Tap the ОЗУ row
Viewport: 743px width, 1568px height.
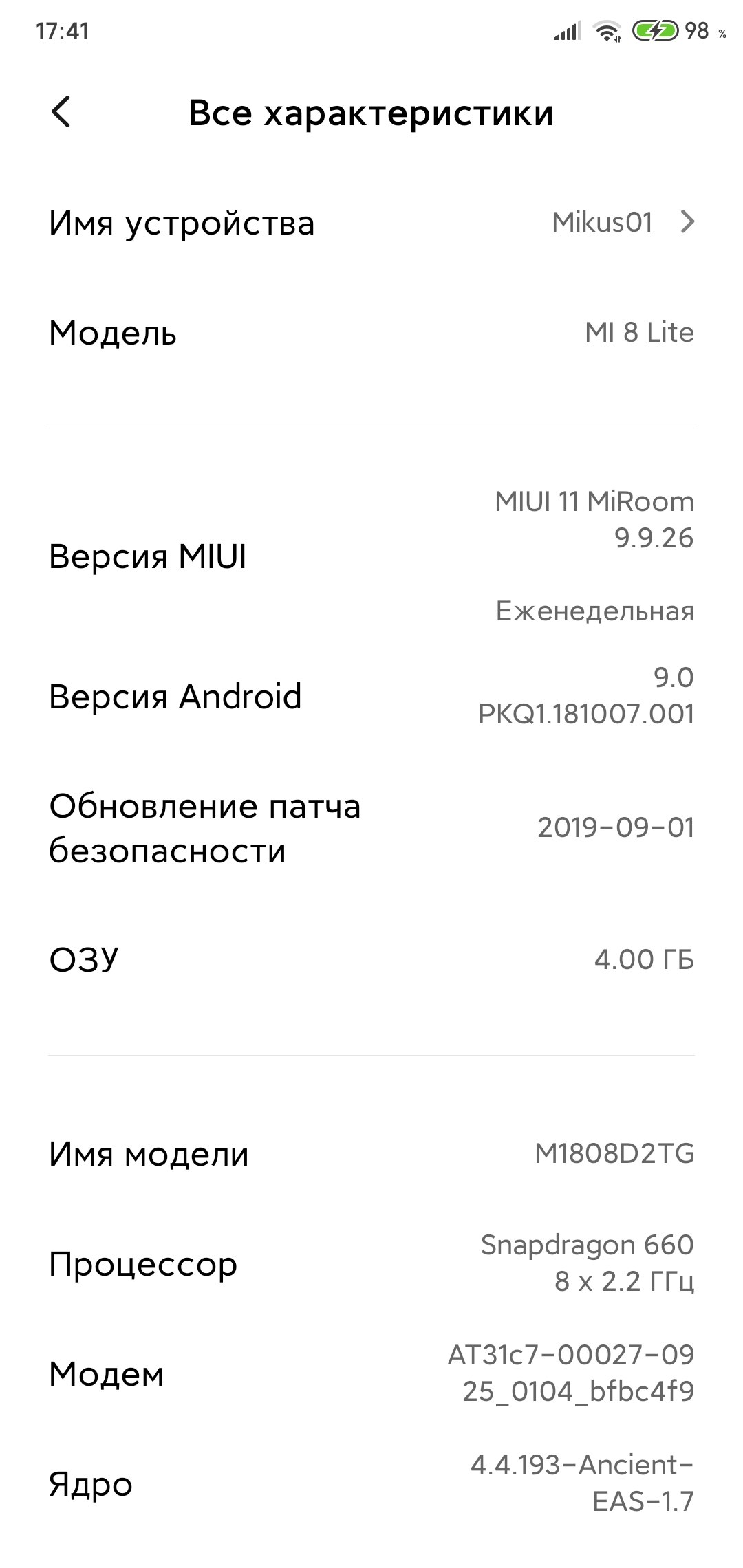click(371, 959)
